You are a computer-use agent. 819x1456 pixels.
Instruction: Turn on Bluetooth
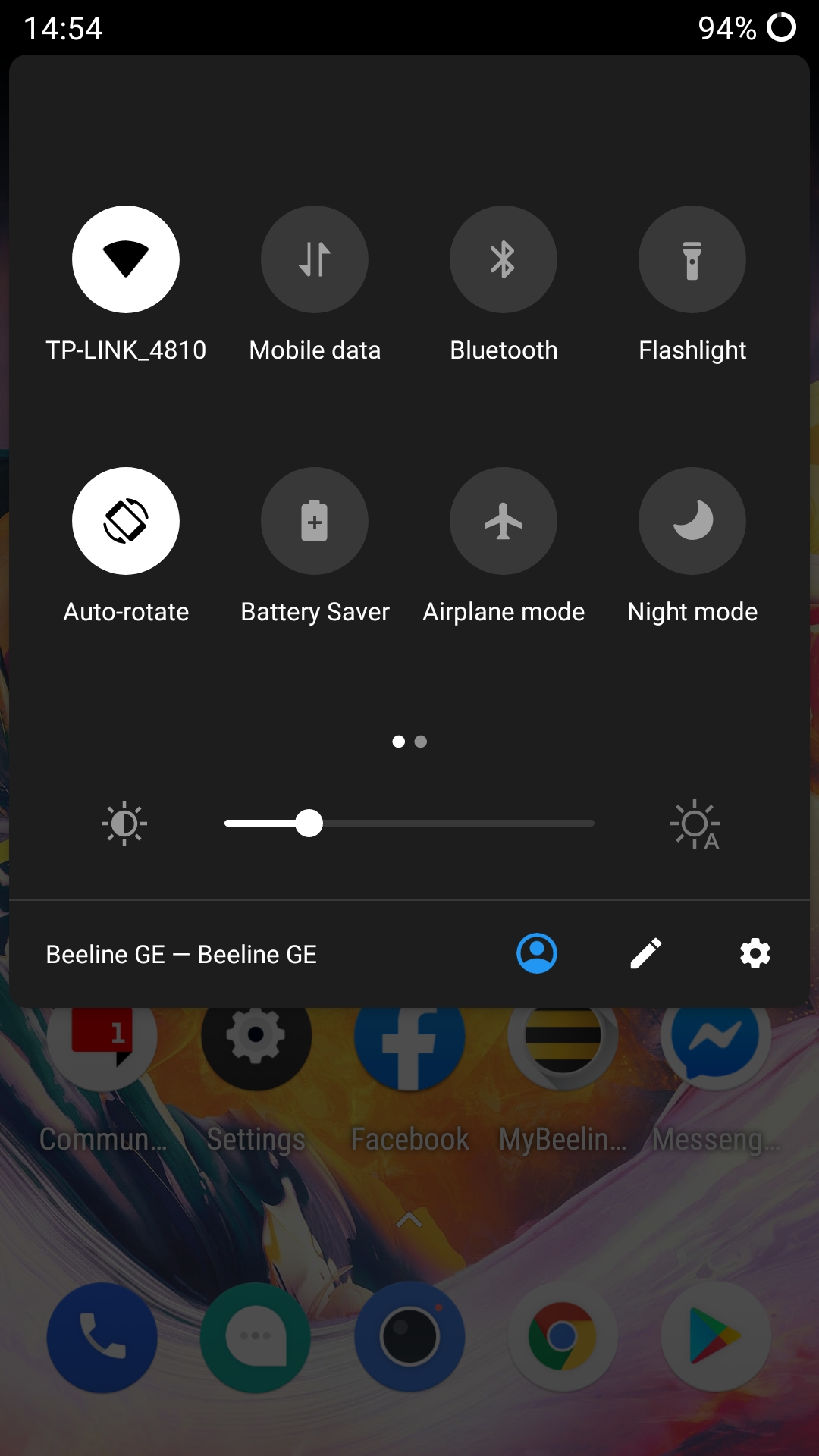pyautogui.click(x=504, y=259)
